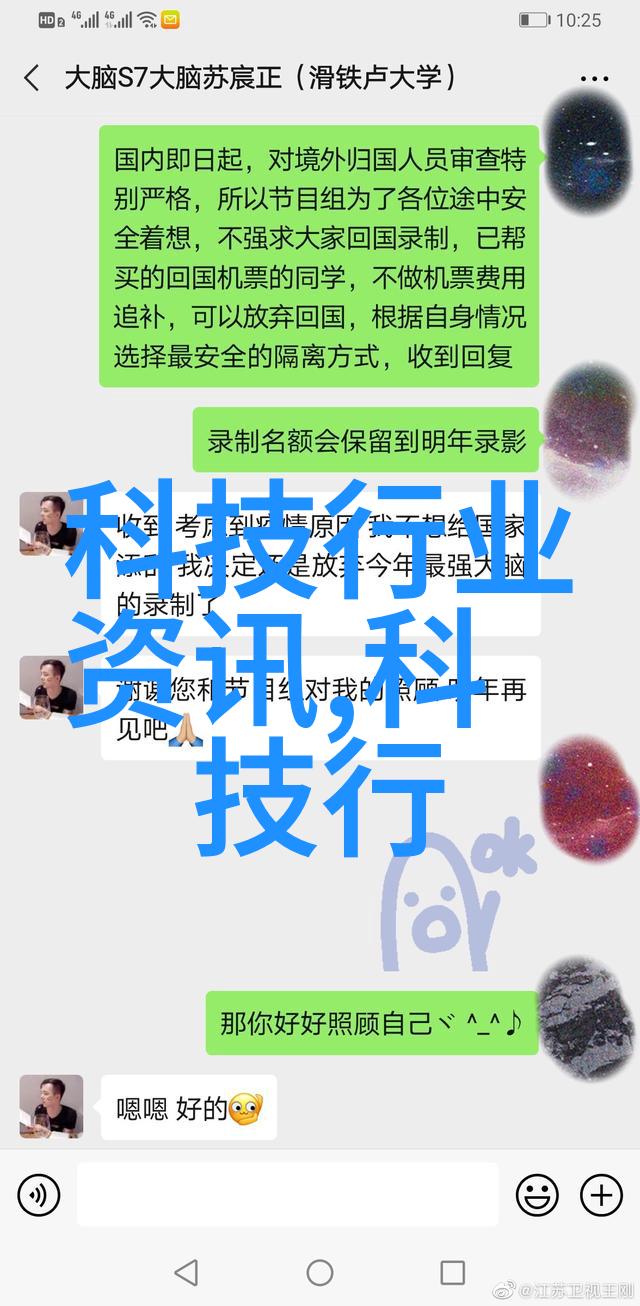Viewport: 640px width, 1306px height.
Task: Open sender avatar beside 嗯嗯 好的 message
Action: [x=51, y=1107]
